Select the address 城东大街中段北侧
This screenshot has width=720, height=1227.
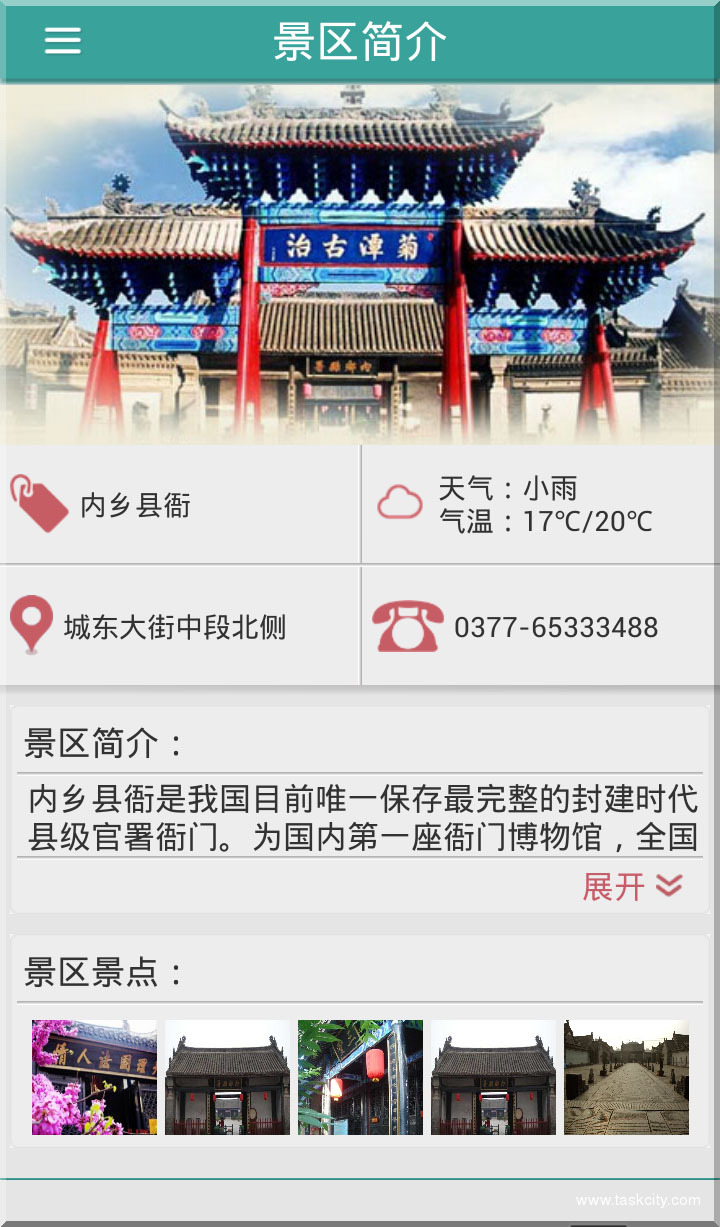pos(160,627)
